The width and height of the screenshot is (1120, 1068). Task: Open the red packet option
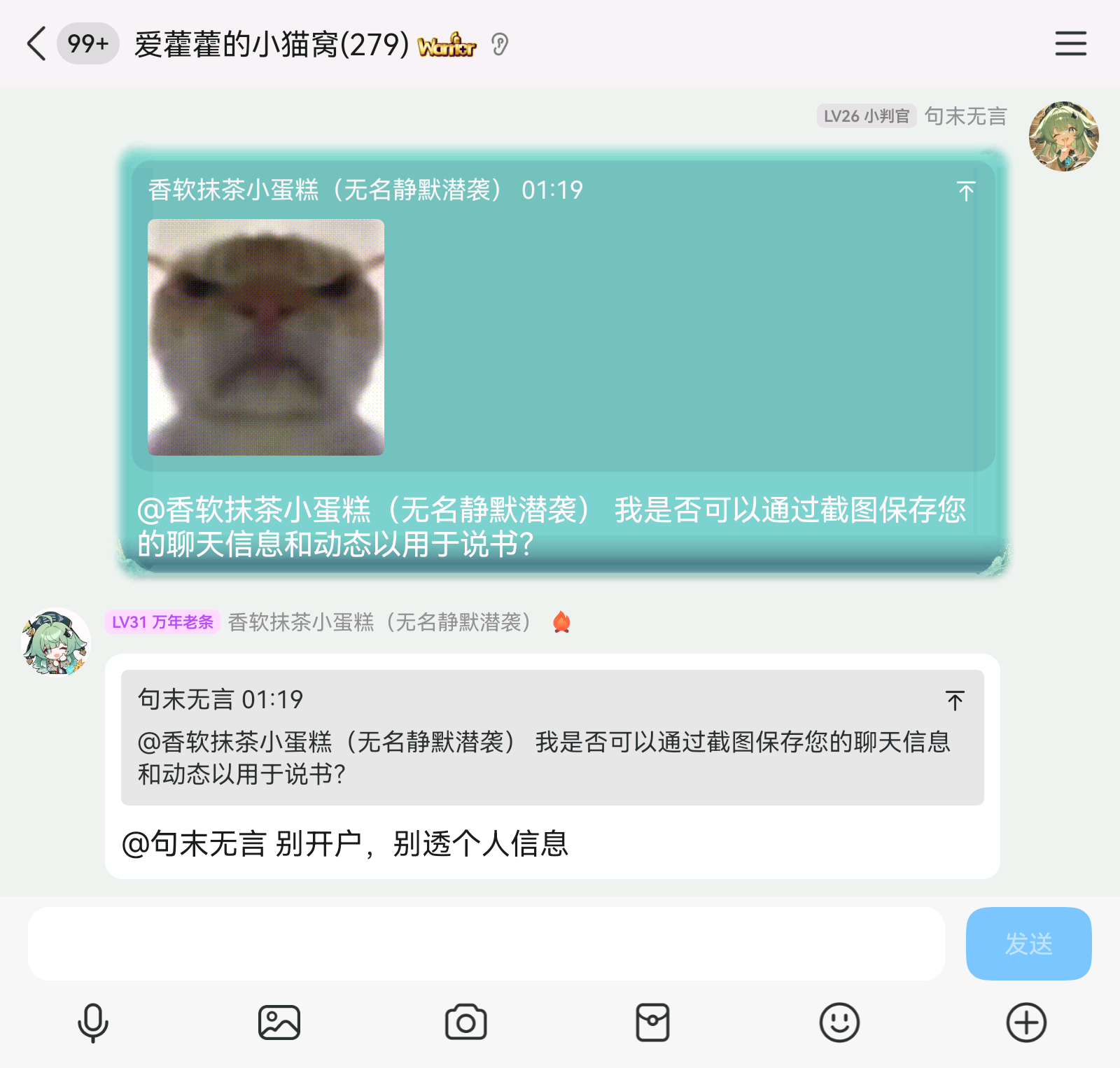pyautogui.click(x=652, y=1023)
